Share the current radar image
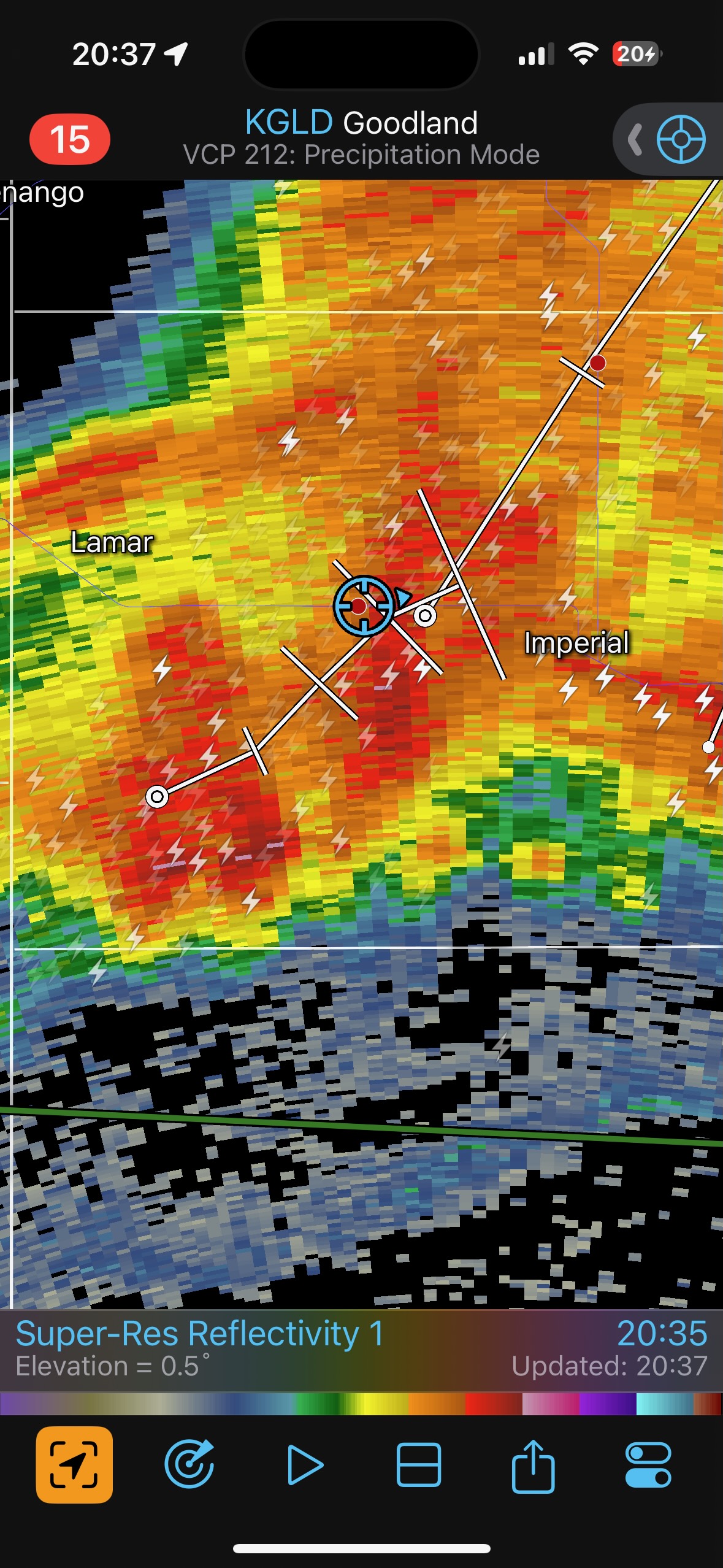Image resolution: width=723 pixels, height=1568 pixels. click(x=533, y=1464)
